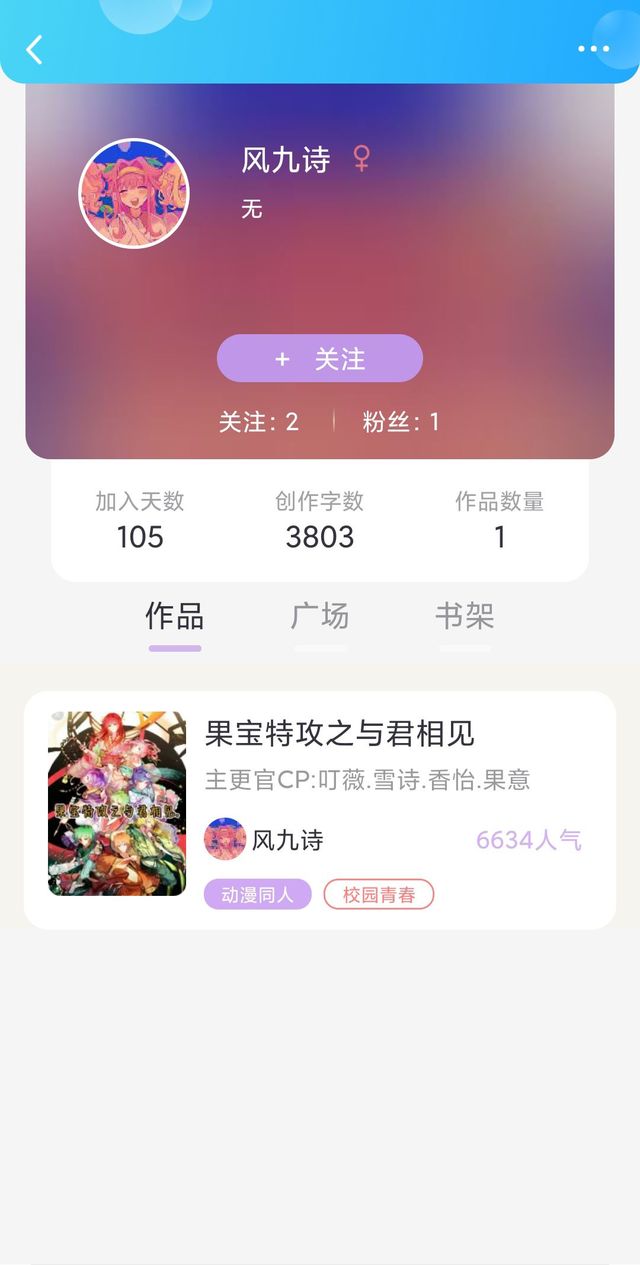
Task: Open the 关注 following count
Action: (259, 422)
